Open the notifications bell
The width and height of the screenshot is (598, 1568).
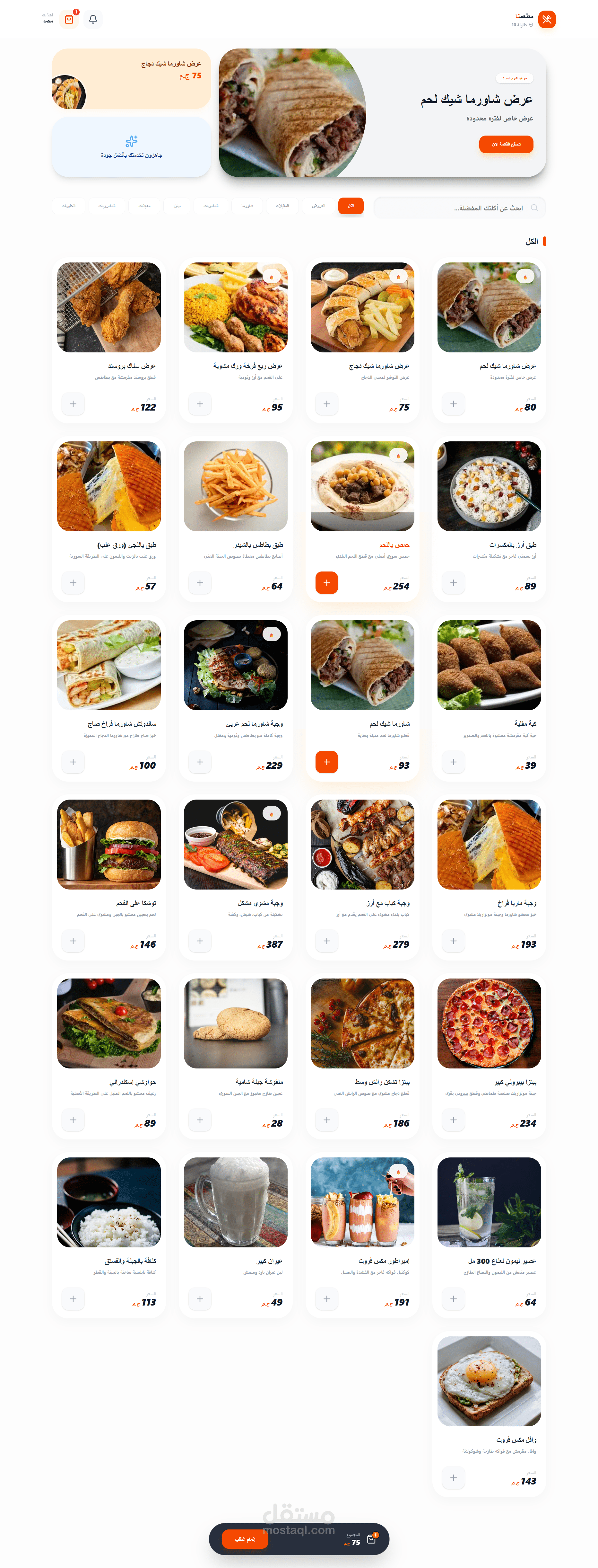tap(93, 19)
